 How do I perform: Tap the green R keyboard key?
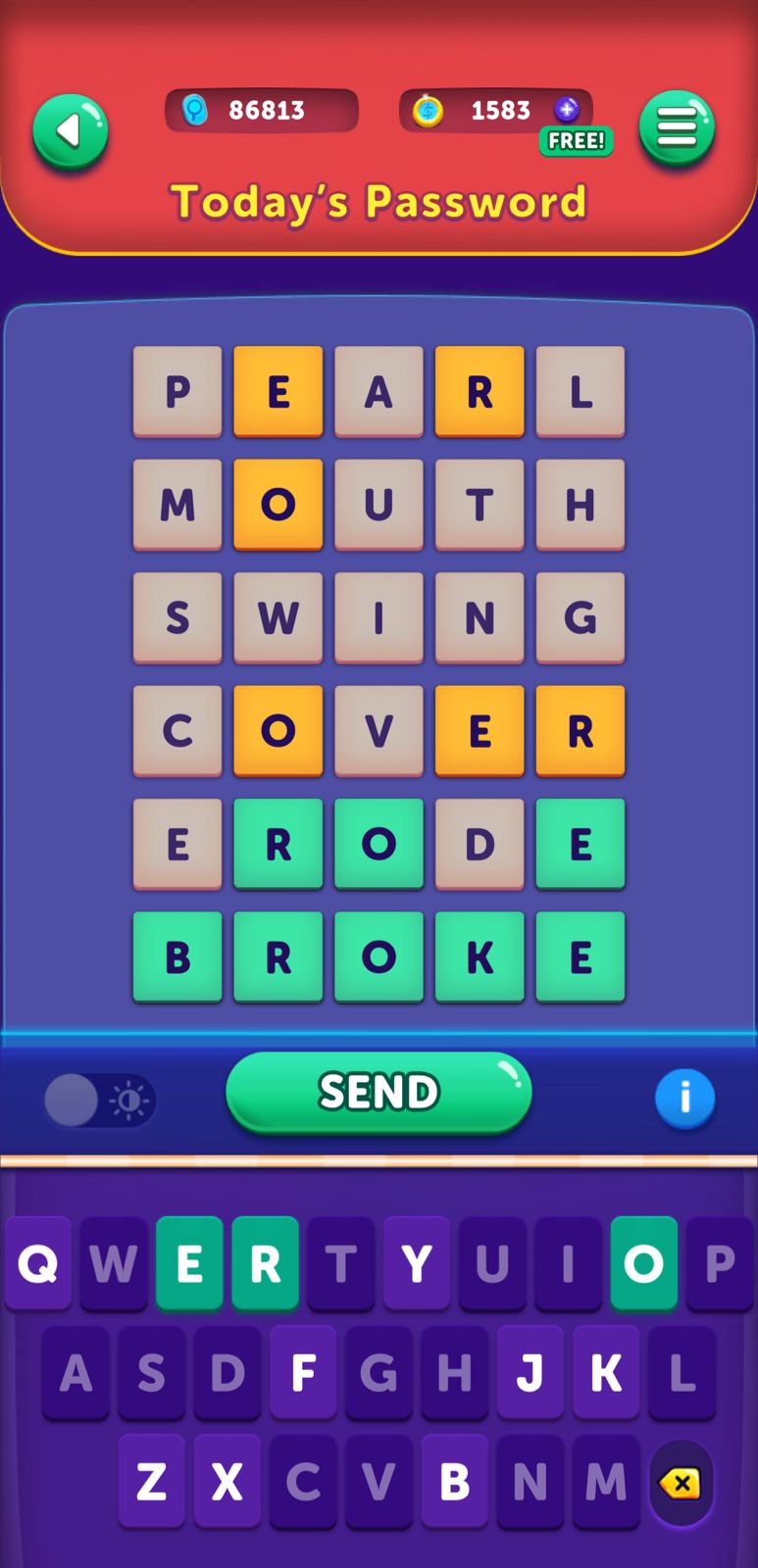(265, 1263)
